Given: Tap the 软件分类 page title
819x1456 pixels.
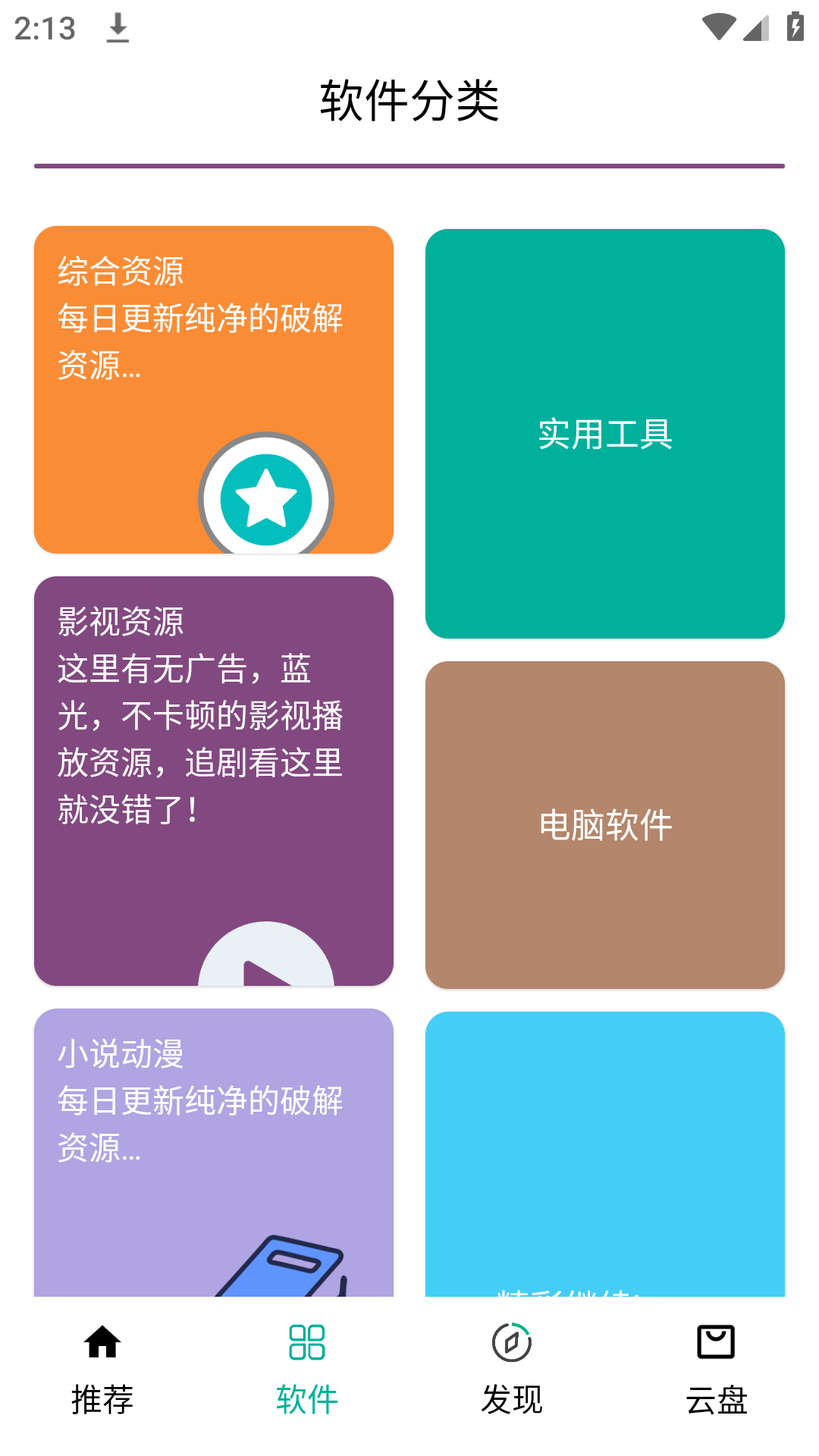Looking at the screenshot, I should [409, 98].
